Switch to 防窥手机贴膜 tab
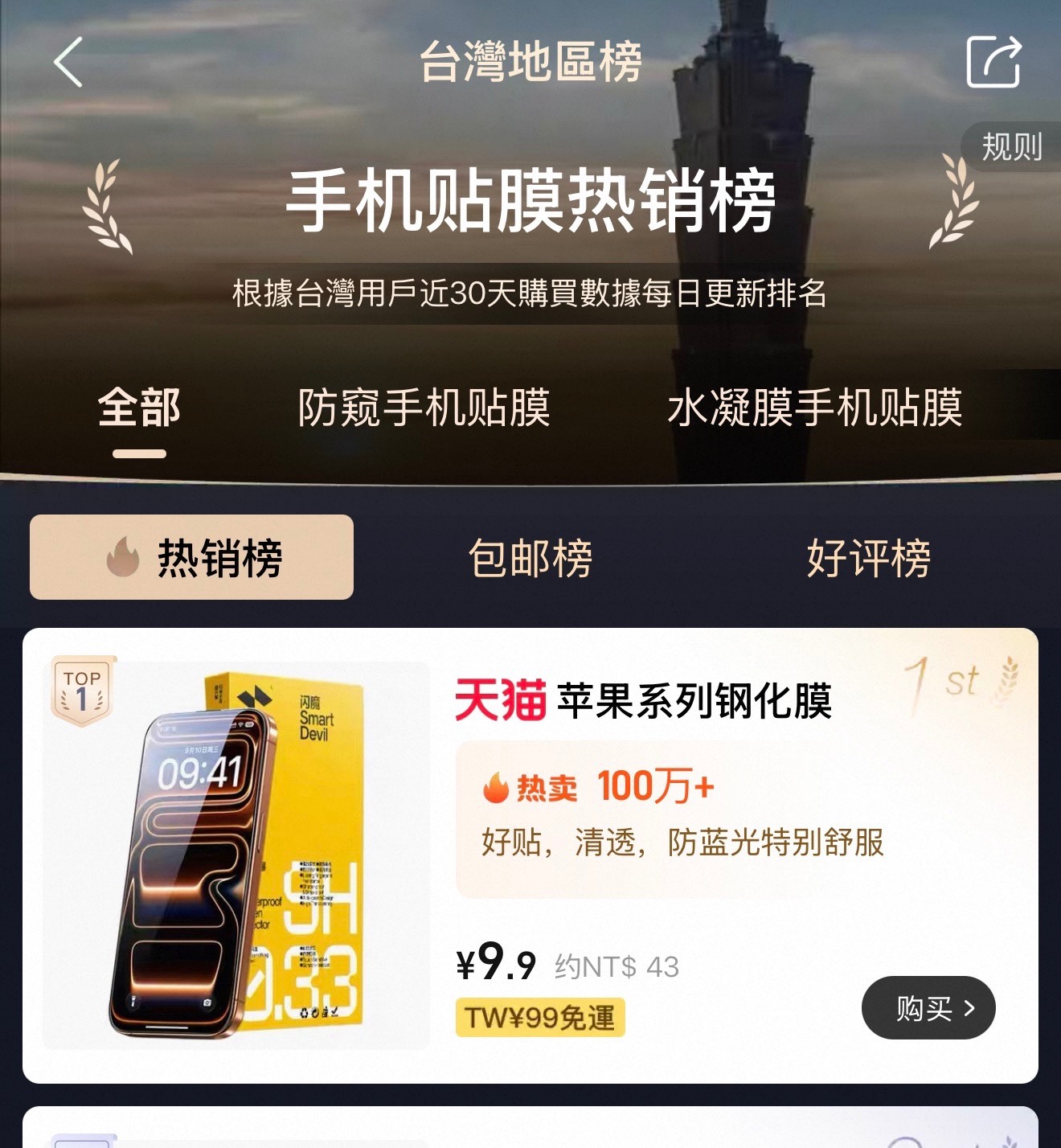The image size is (1061, 1148). pyautogui.click(x=424, y=408)
